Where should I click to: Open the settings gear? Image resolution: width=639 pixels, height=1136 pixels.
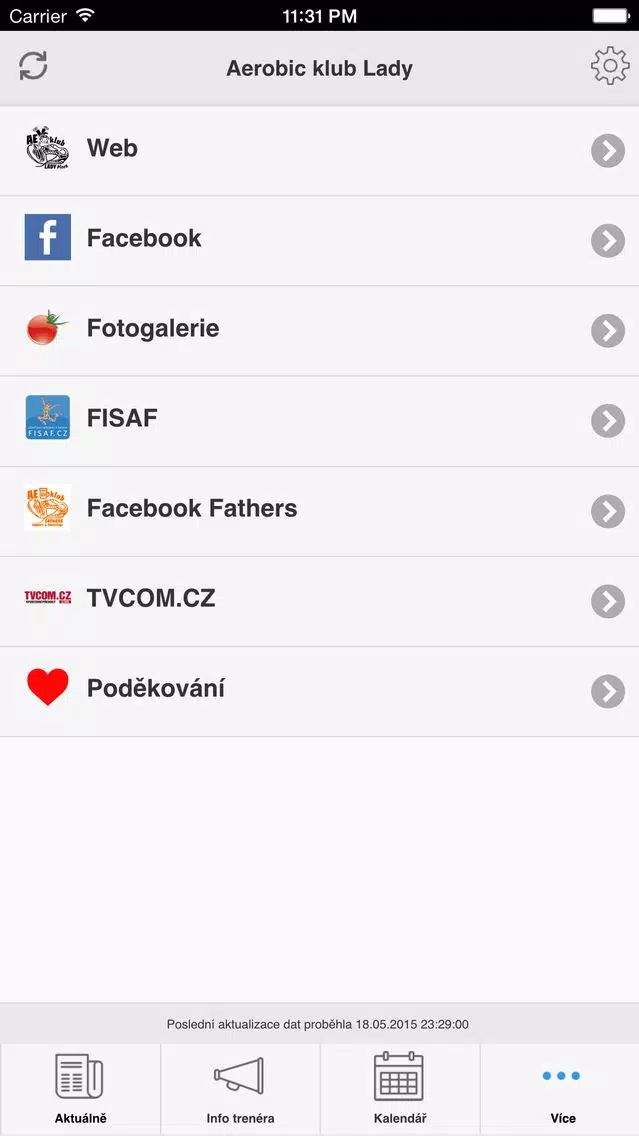(610, 66)
